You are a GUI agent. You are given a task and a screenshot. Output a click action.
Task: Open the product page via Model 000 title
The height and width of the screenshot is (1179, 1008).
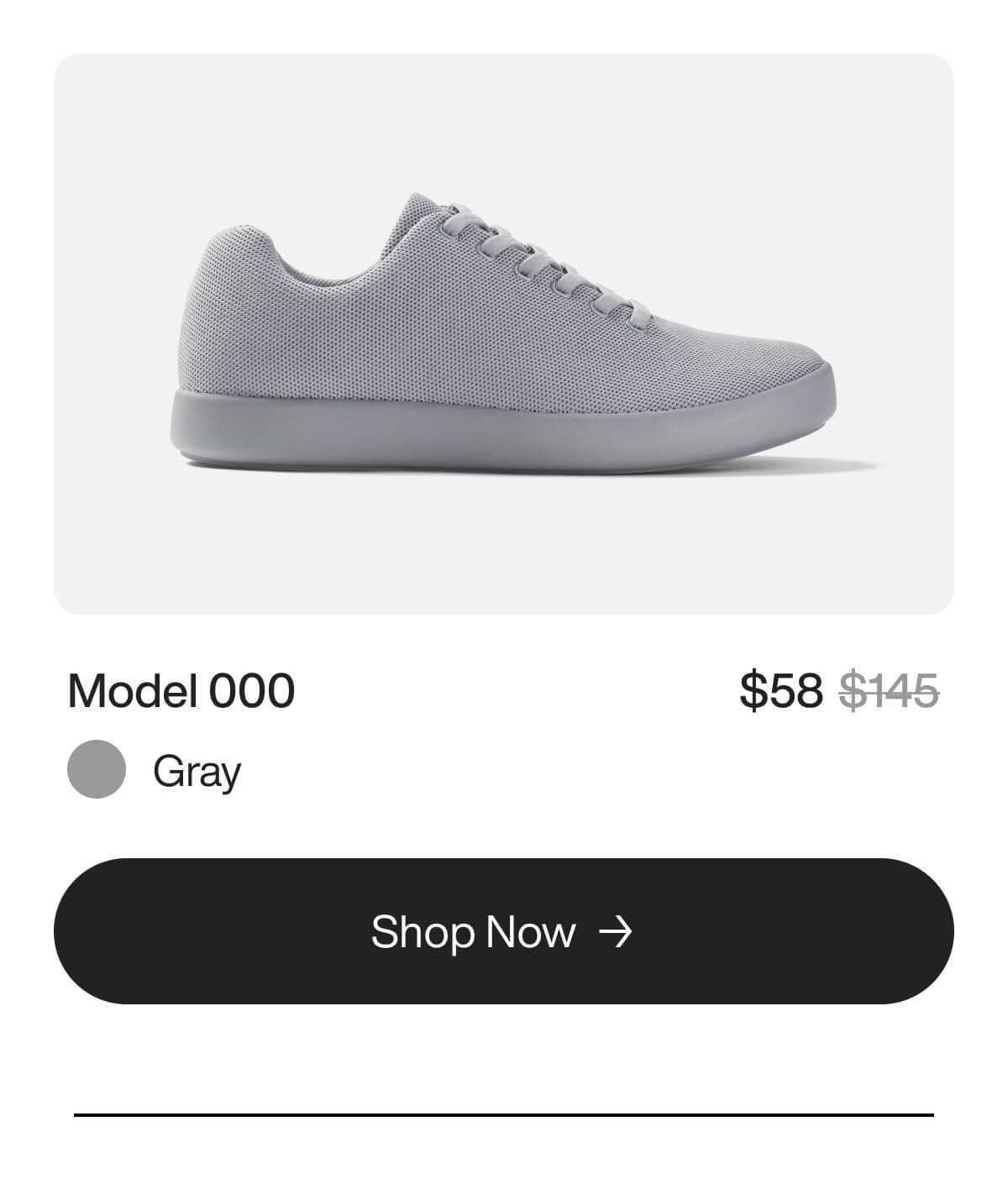click(x=181, y=690)
